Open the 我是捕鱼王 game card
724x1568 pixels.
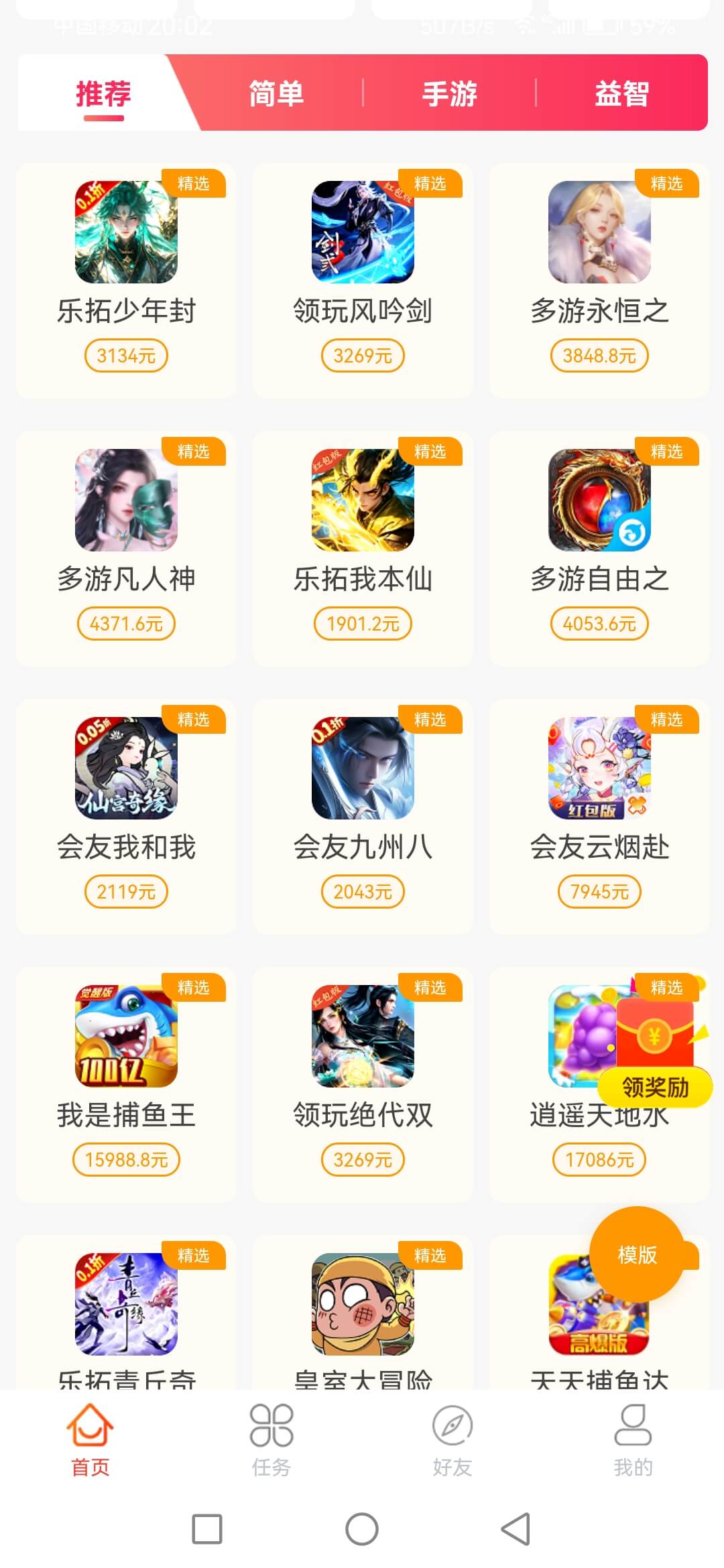point(126,1084)
